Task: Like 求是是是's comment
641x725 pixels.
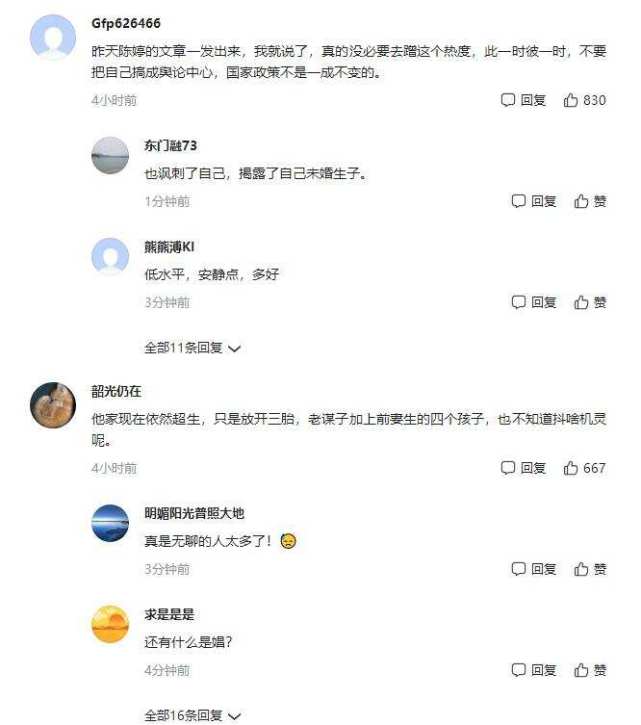Action: coord(590,670)
